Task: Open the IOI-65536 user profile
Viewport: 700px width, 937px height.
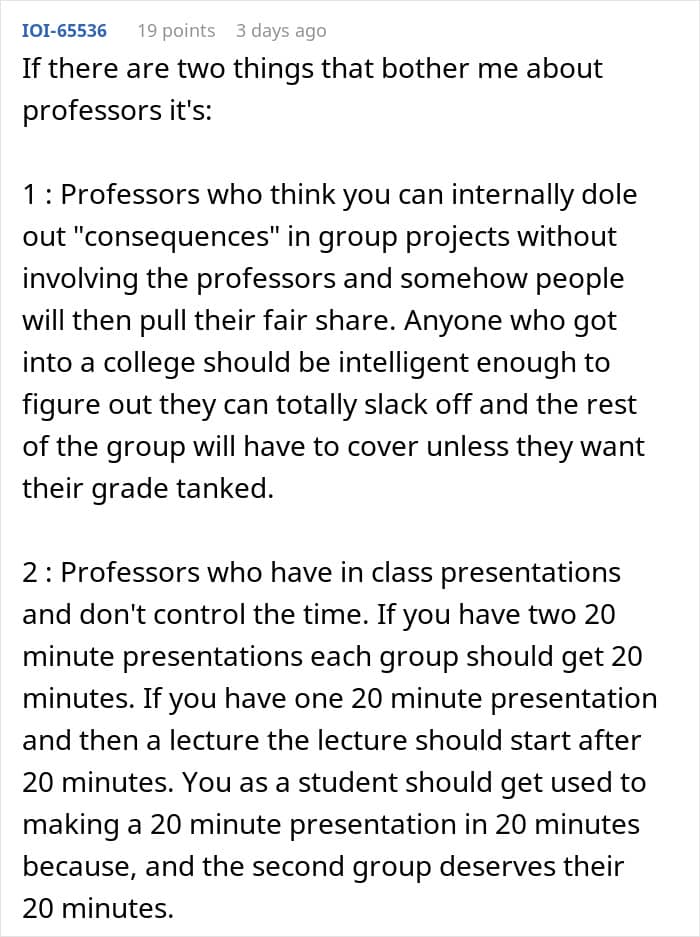Action: 65,30
